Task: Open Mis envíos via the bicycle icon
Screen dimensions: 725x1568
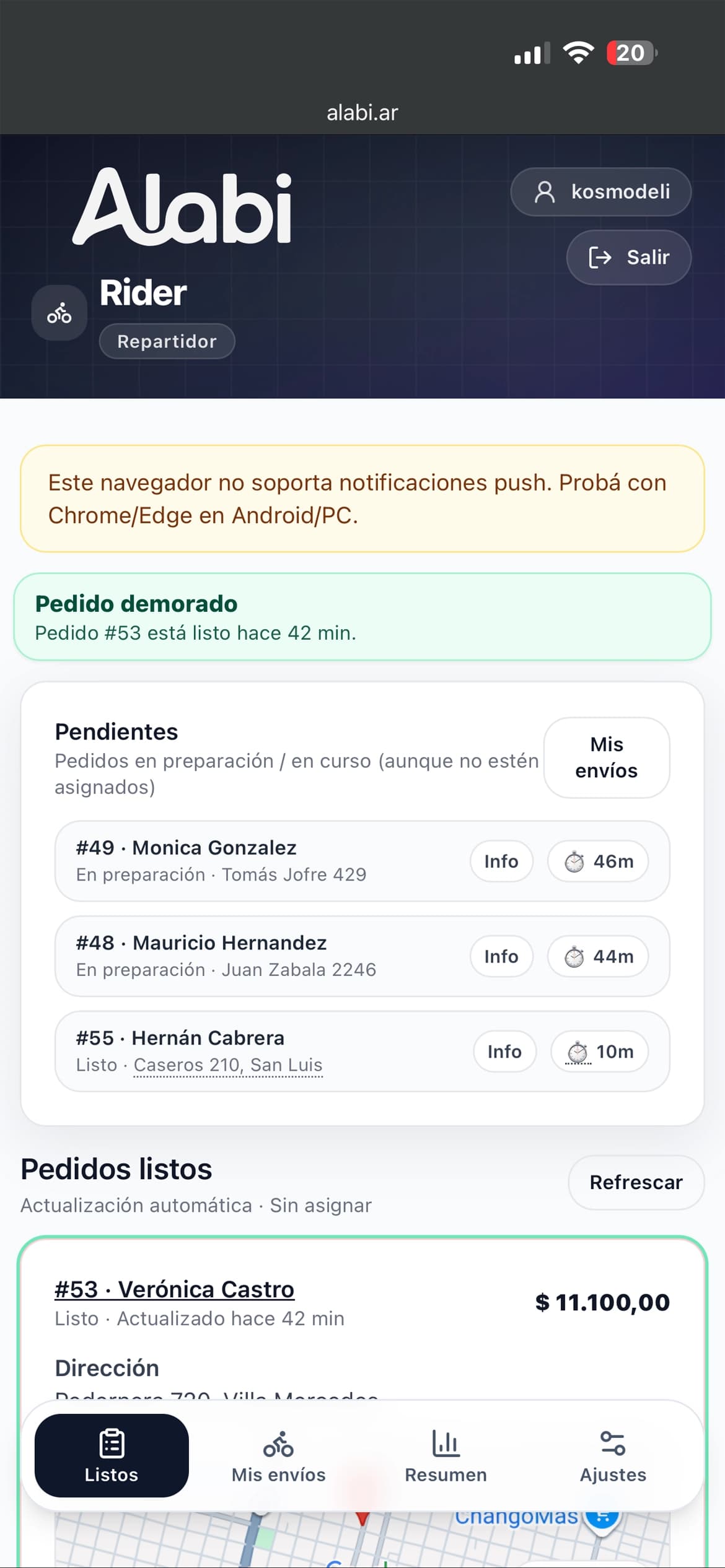Action: pos(278,1445)
